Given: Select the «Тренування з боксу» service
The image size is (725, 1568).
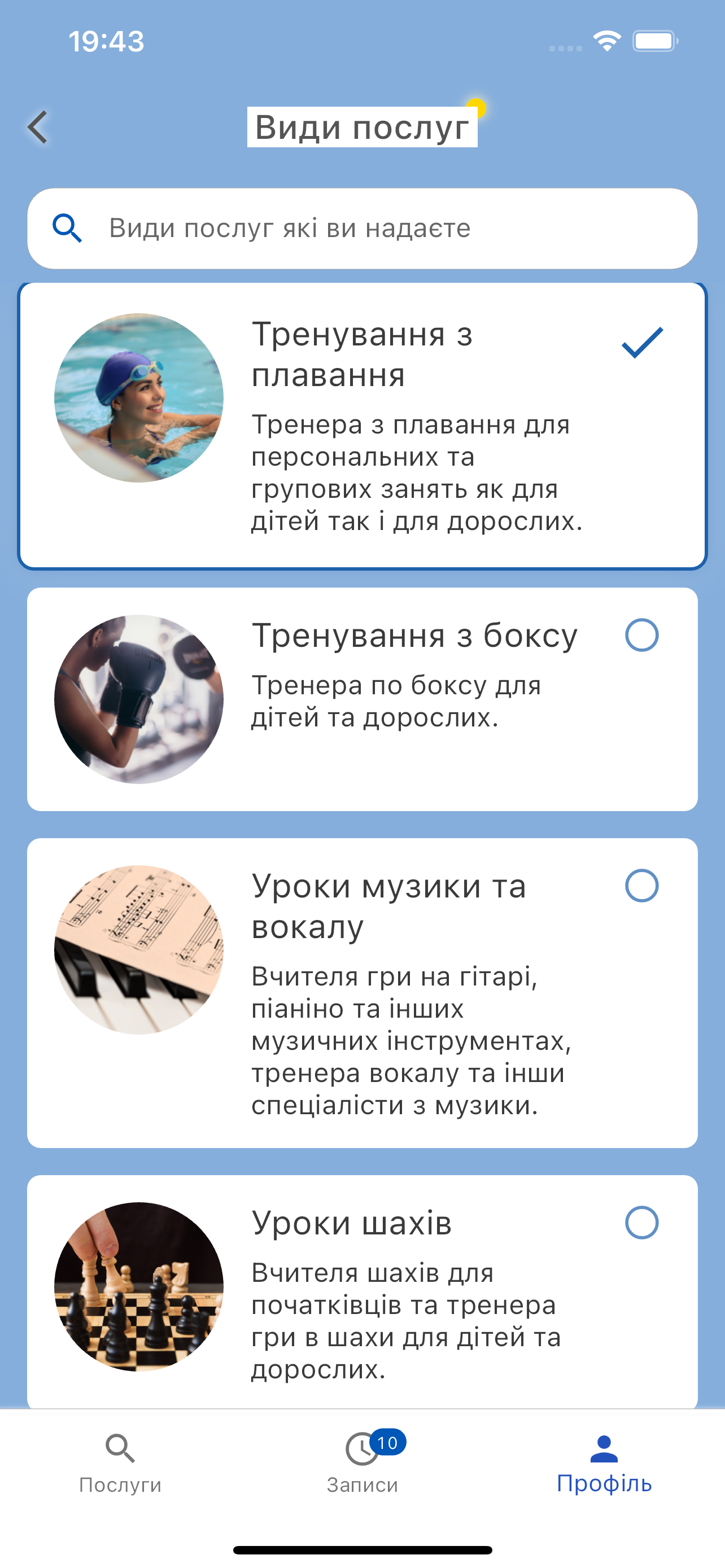Looking at the screenshot, I should pos(641,636).
